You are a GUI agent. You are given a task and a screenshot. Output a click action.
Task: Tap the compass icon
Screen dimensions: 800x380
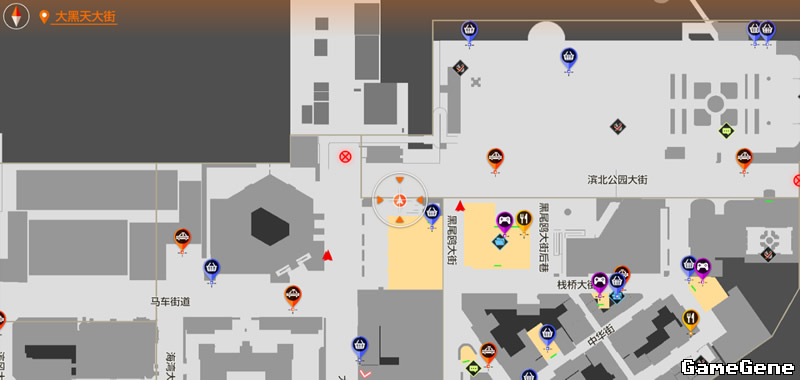(x=16, y=16)
